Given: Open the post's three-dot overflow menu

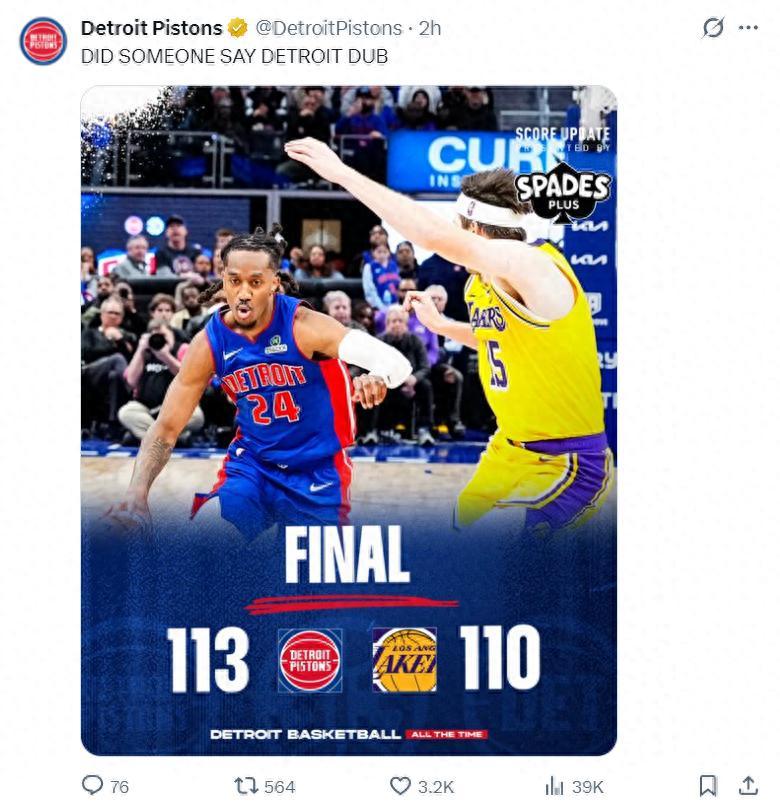Looking at the screenshot, I should [x=748, y=28].
